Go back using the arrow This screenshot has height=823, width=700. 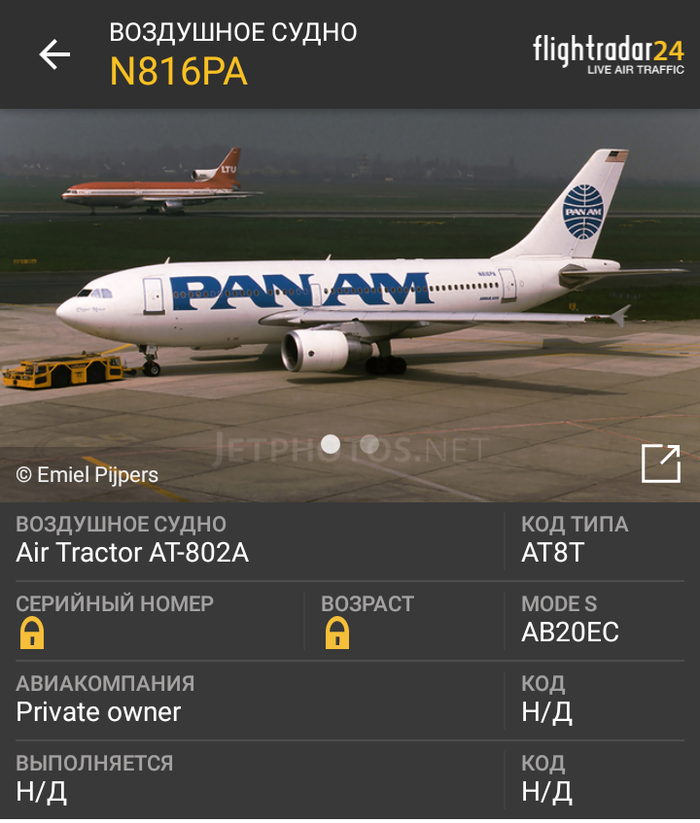pos(54,54)
